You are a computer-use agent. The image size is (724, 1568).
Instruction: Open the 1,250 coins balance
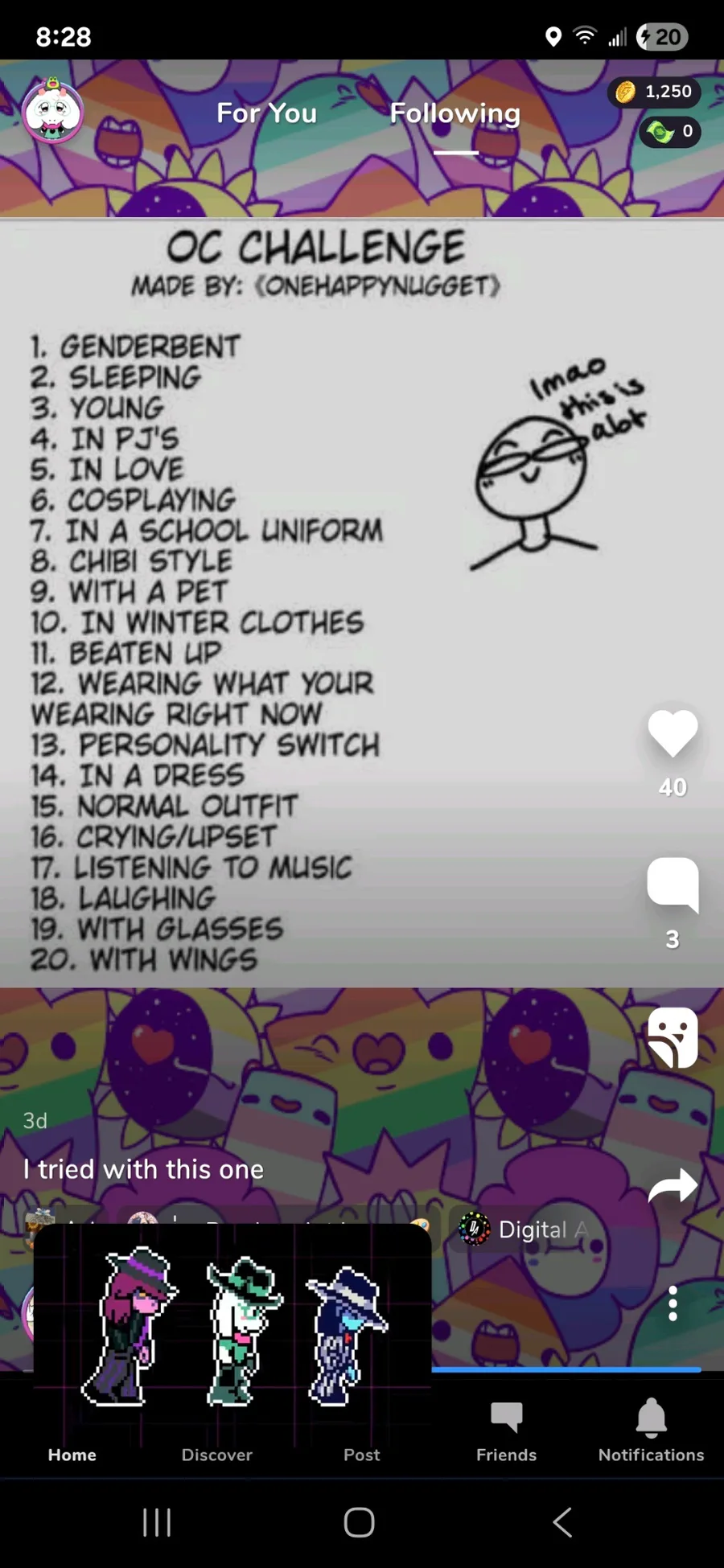654,92
